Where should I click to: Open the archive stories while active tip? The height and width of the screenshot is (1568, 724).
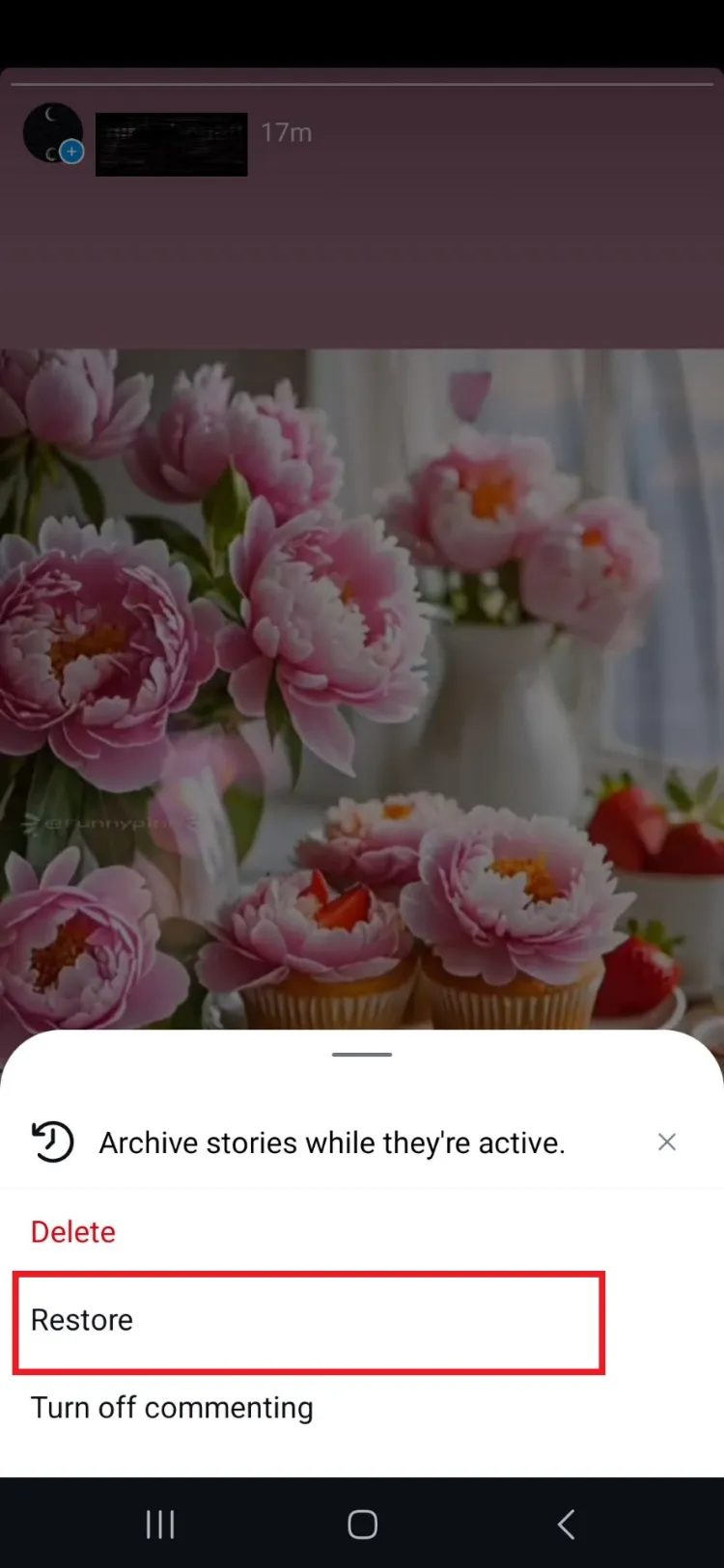coord(331,1143)
